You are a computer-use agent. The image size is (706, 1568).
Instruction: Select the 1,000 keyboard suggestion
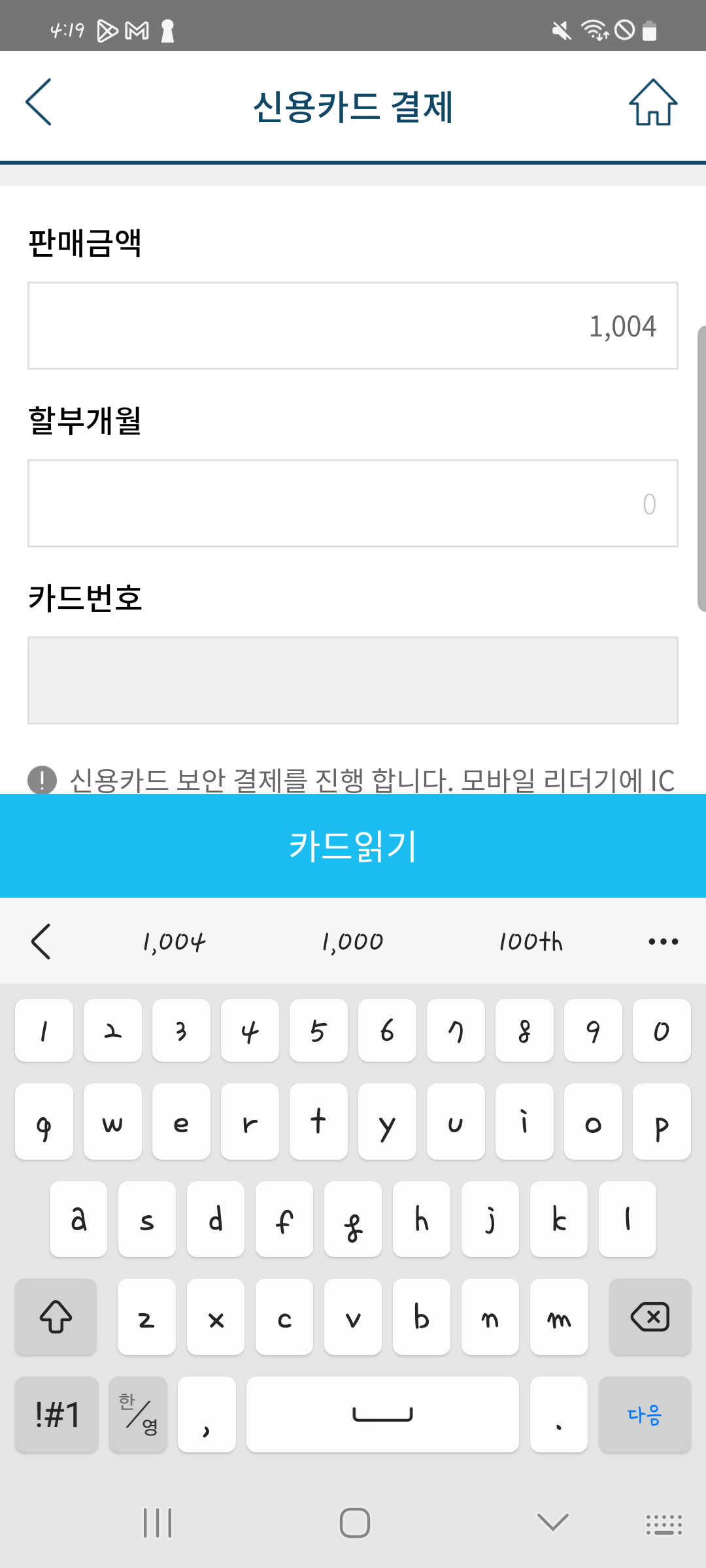click(x=352, y=941)
